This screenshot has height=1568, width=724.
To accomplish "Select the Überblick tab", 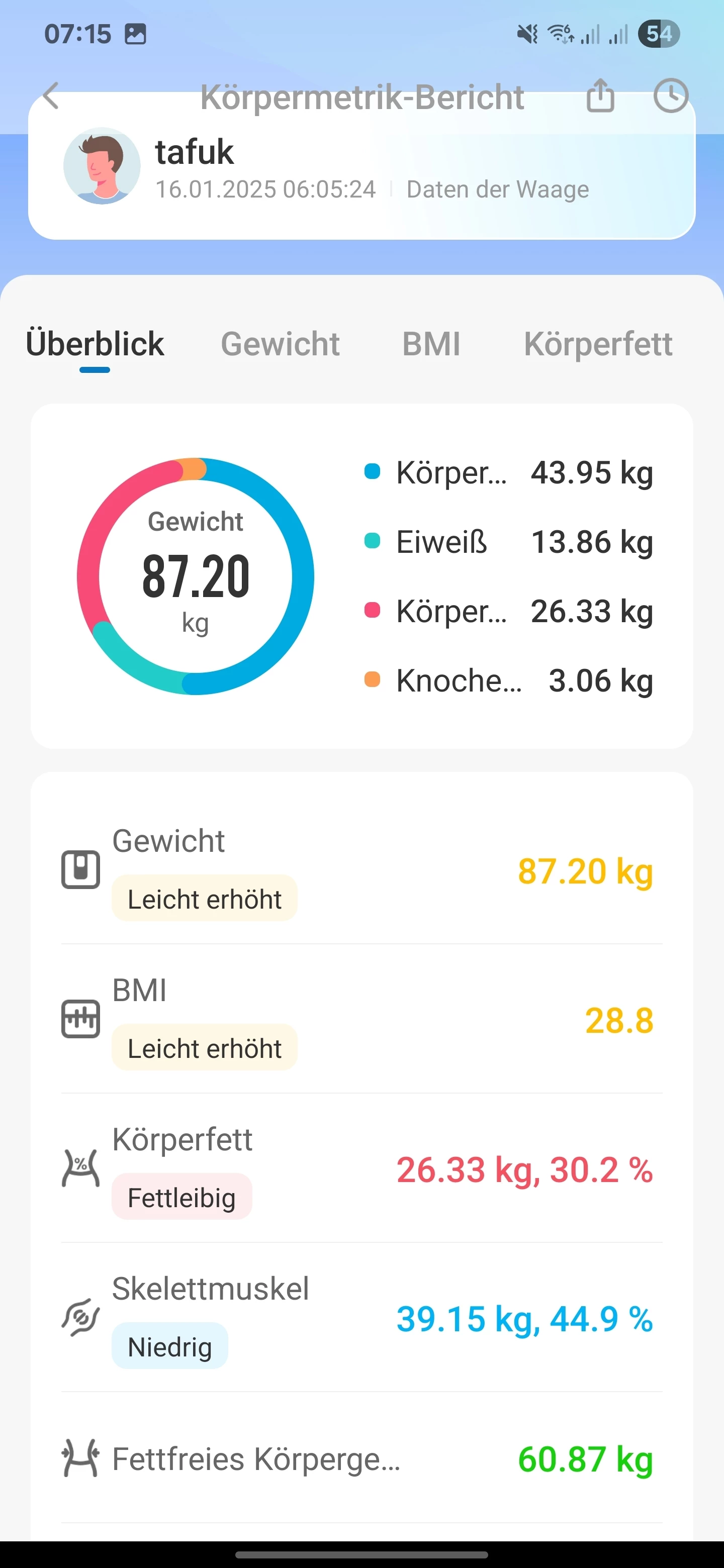I will (95, 344).
